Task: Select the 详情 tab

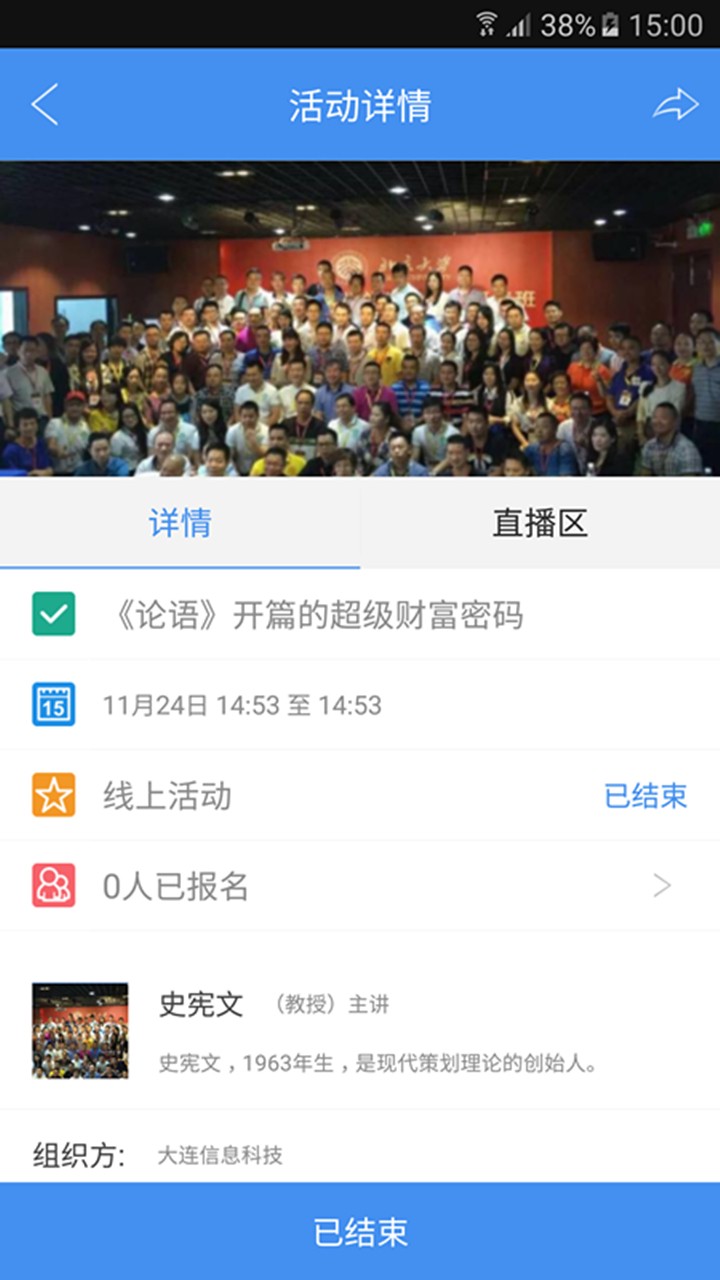Action: click(180, 524)
